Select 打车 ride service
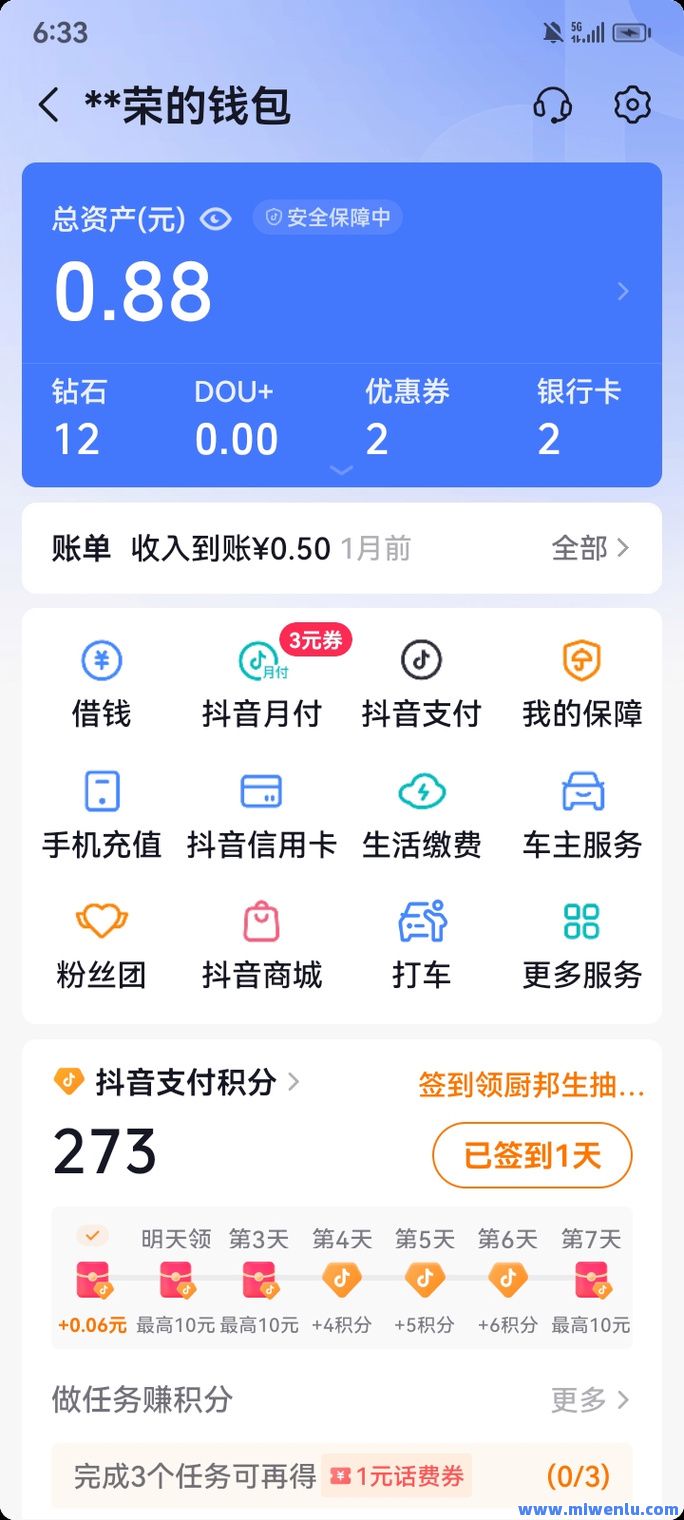This screenshot has height=1520, width=684. [x=421, y=944]
